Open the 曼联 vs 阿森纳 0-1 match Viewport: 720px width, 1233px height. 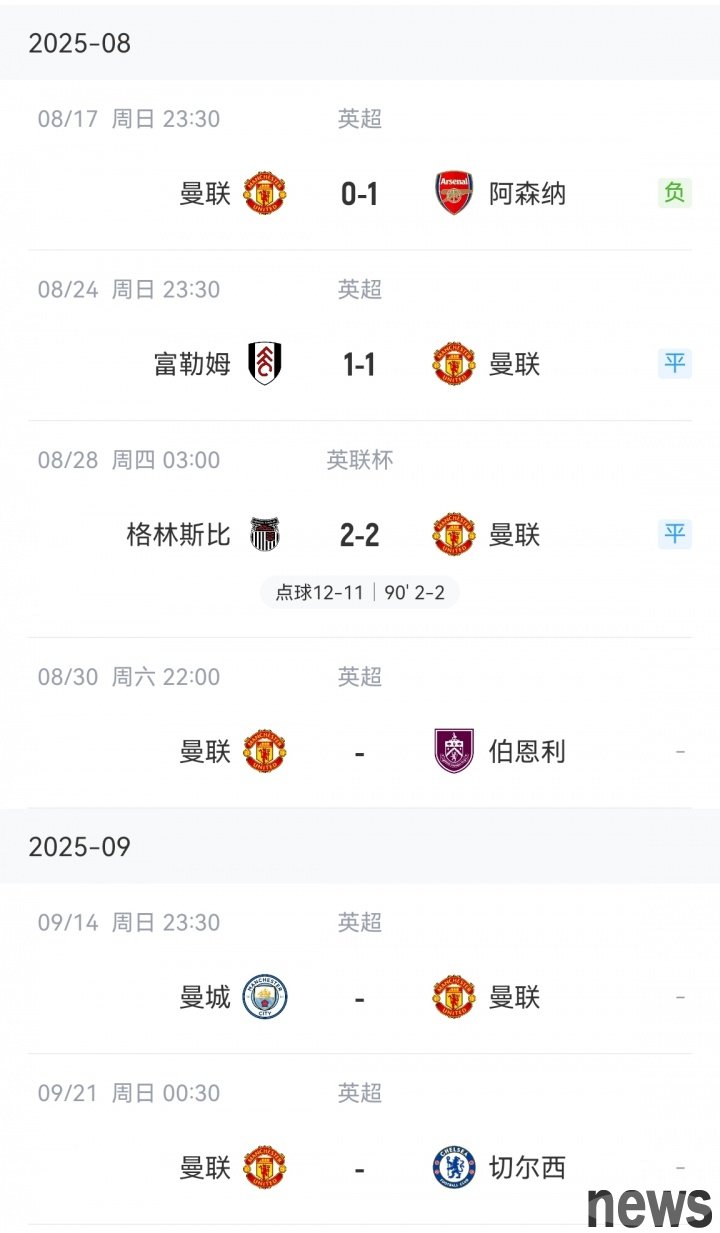[360, 165]
